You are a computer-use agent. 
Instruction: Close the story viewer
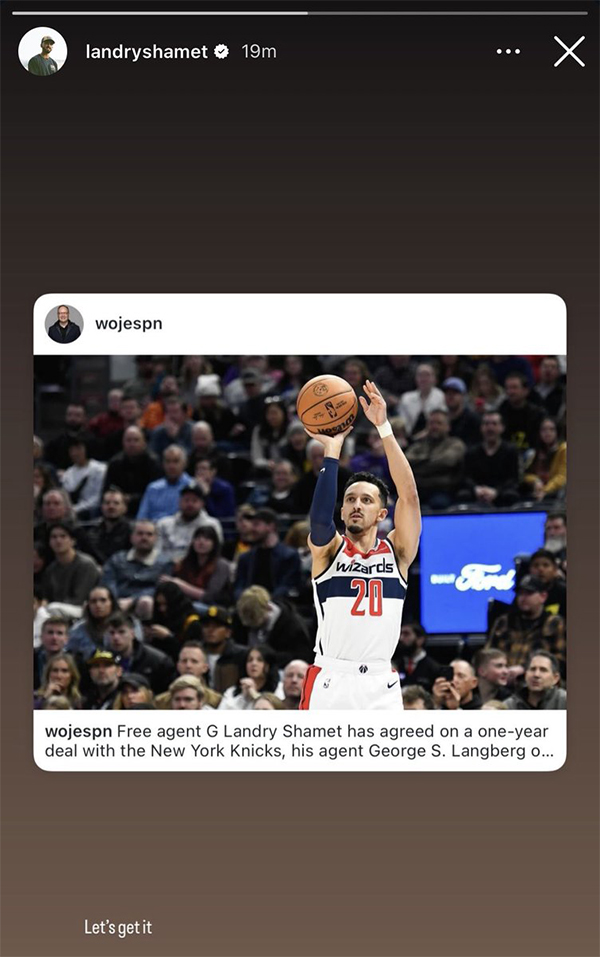(x=569, y=51)
